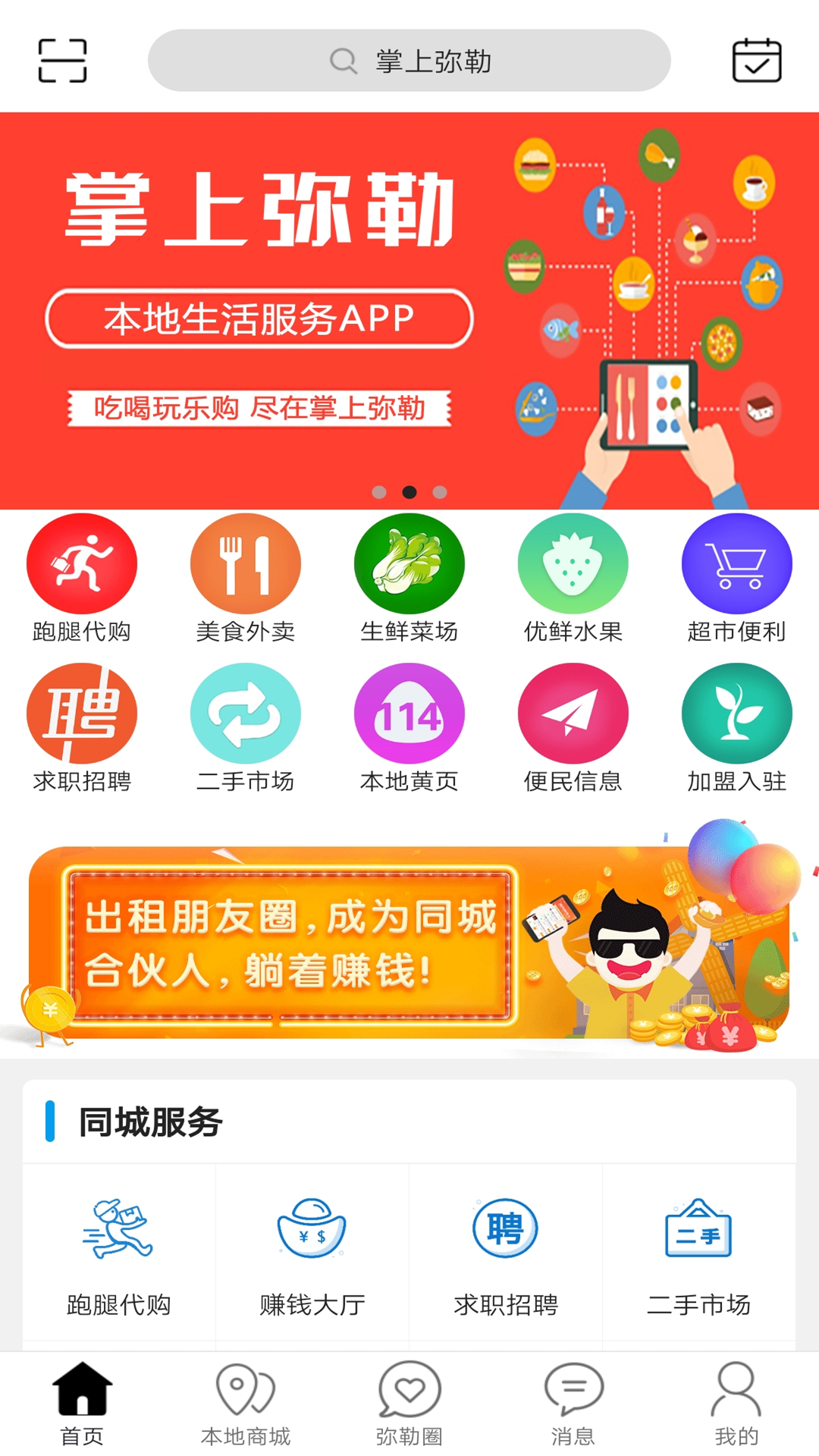Switch to the 本地商城 tab

click(246, 1404)
